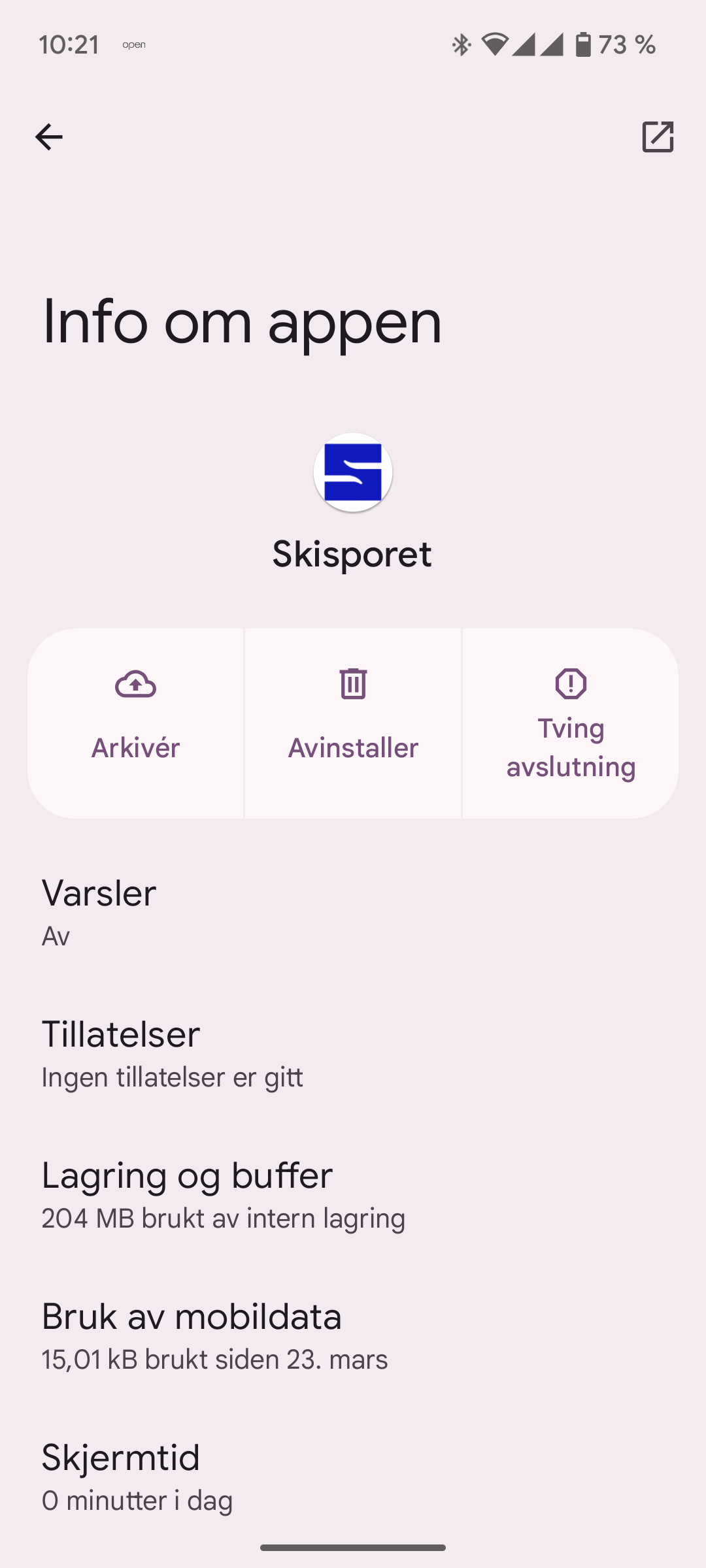
Task: Archive the Skisporet app with Arkivér
Action: 135,723
